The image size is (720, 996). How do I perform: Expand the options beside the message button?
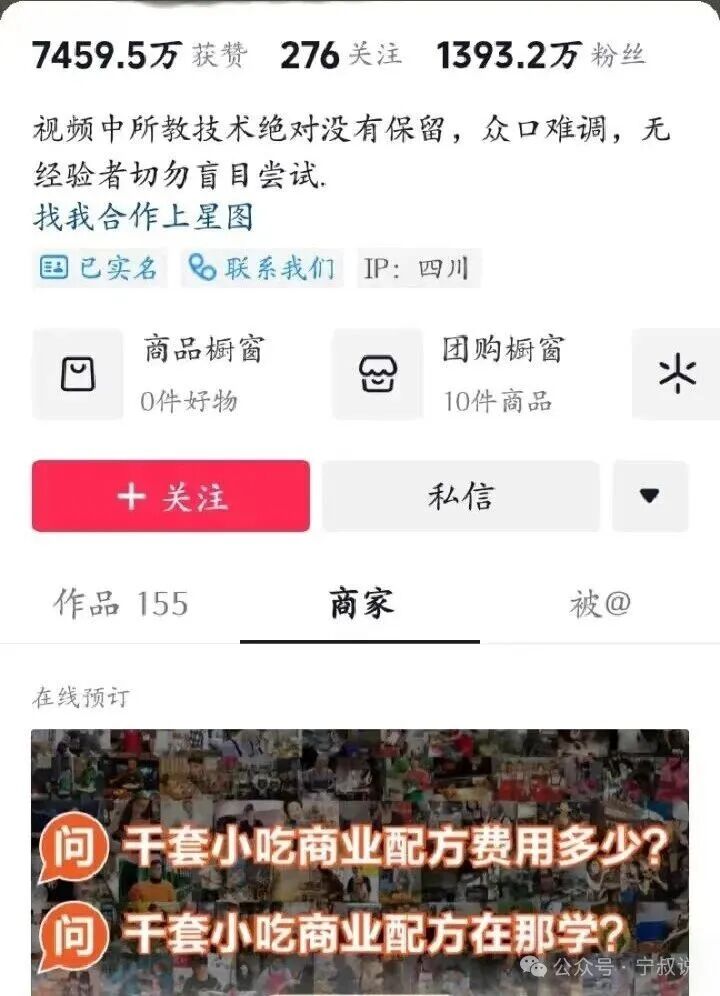click(651, 496)
